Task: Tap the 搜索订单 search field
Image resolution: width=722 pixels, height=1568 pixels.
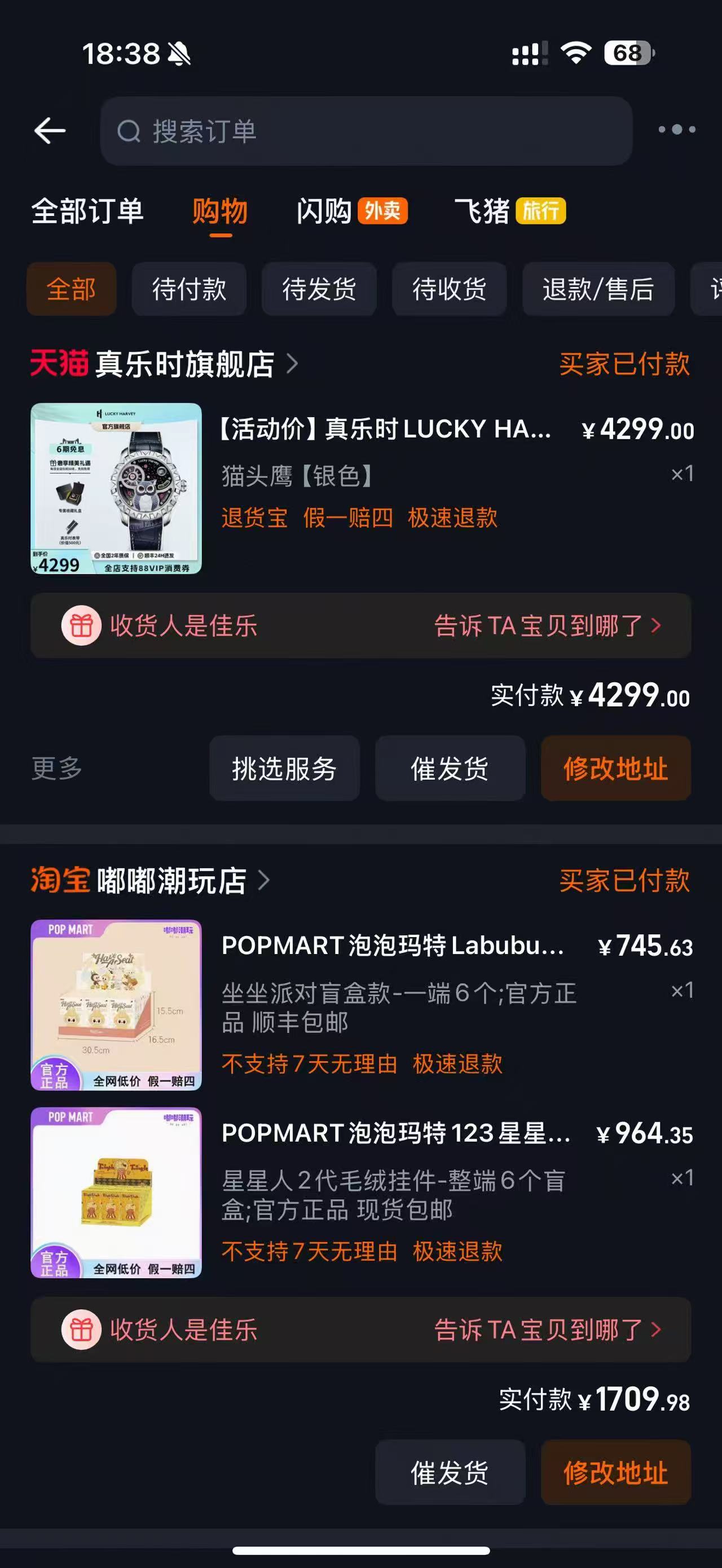Action: pos(366,131)
